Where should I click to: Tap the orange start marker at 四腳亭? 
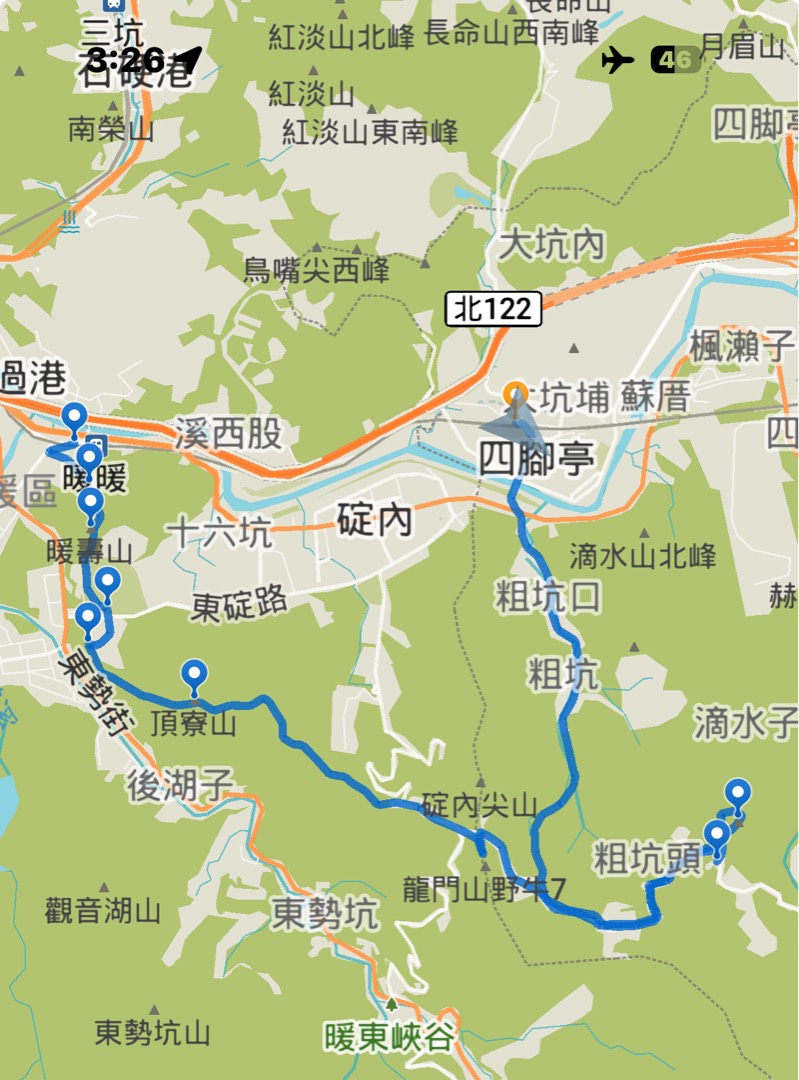click(x=516, y=392)
